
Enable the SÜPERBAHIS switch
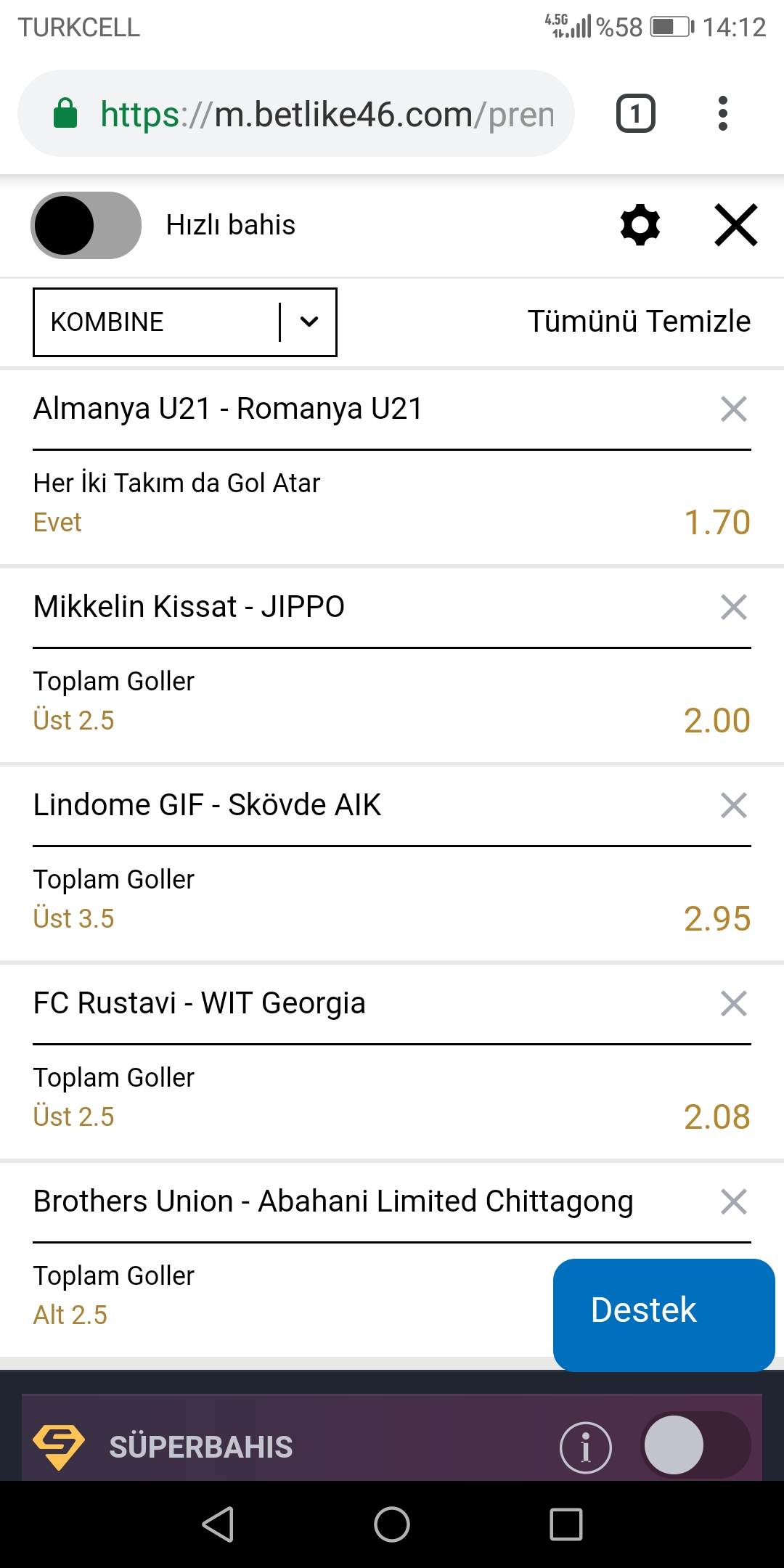pos(695,1445)
